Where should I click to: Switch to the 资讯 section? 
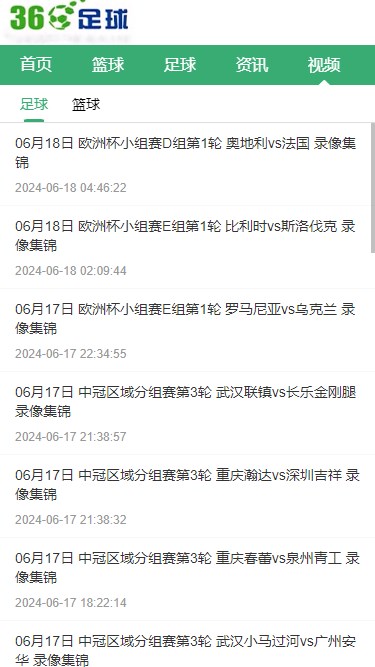pyautogui.click(x=252, y=65)
